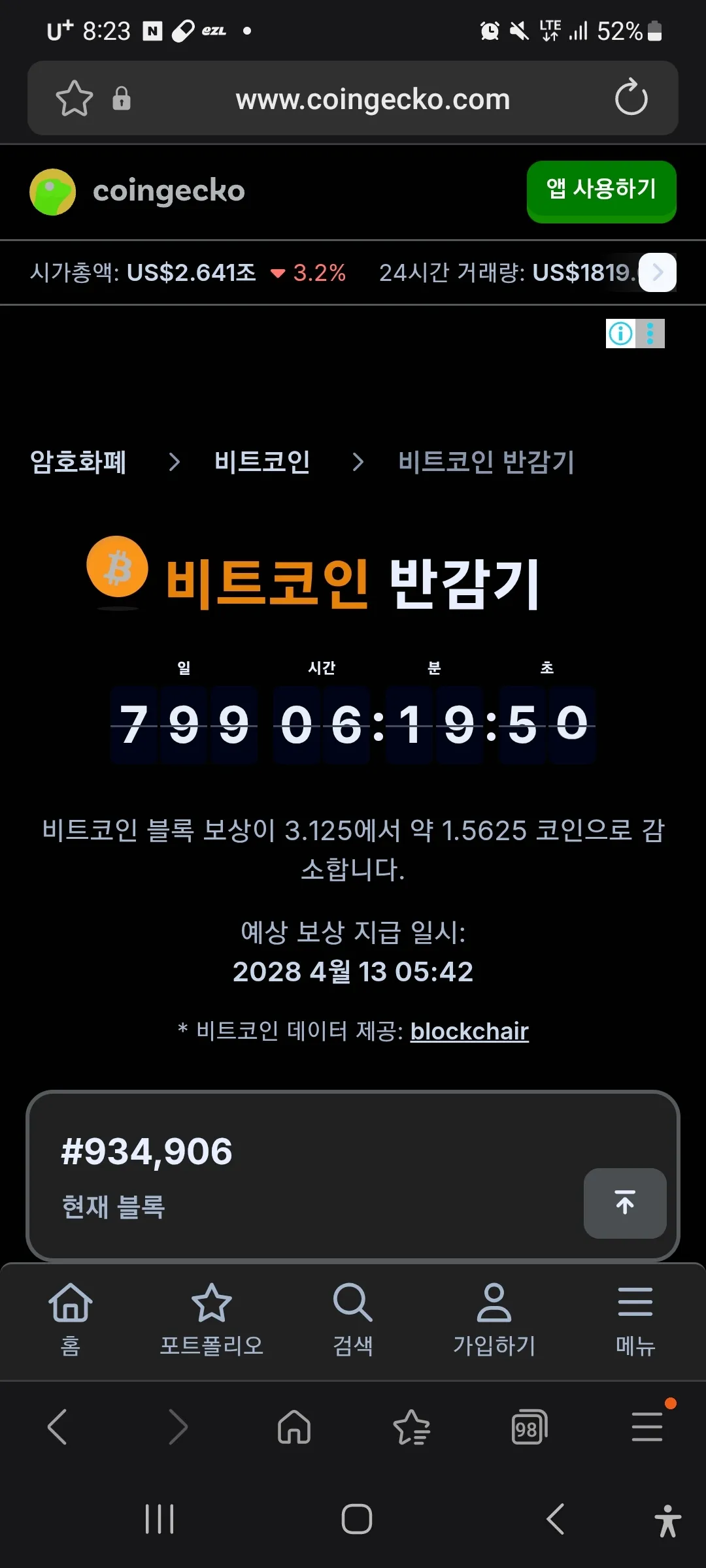Viewport: 706px width, 1568px height.
Task: Bookmark this page with the star icon
Action: click(x=74, y=99)
